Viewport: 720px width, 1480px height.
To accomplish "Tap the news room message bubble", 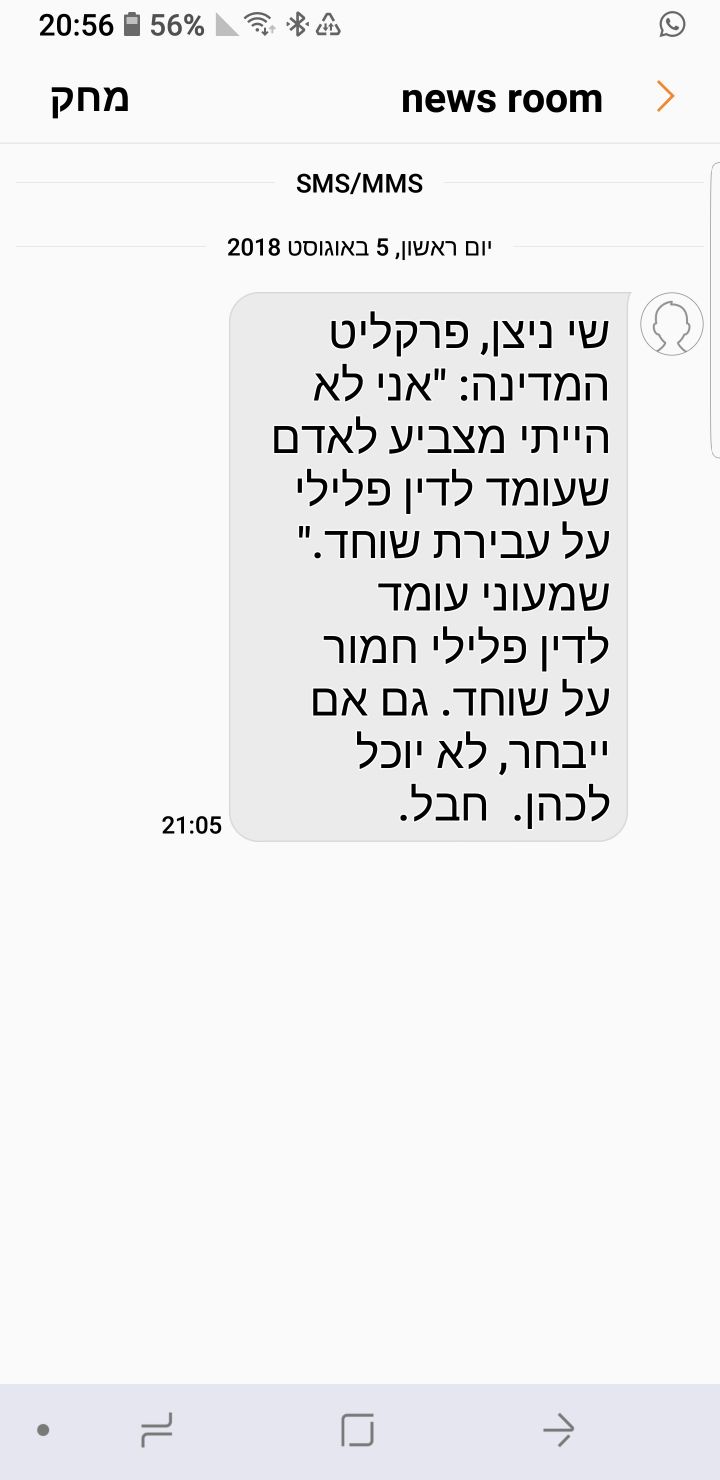I will pos(428,566).
